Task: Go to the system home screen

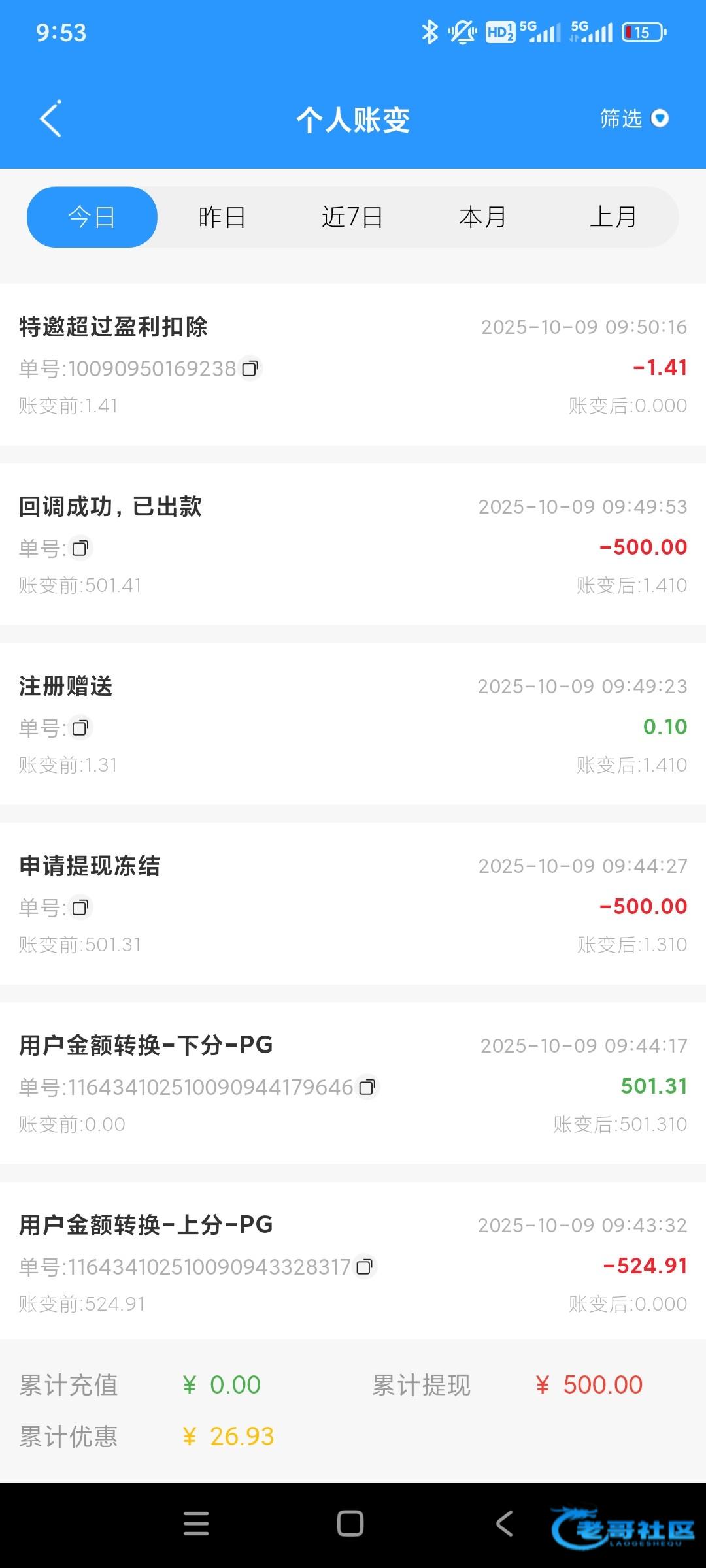Action: tap(350, 1524)
